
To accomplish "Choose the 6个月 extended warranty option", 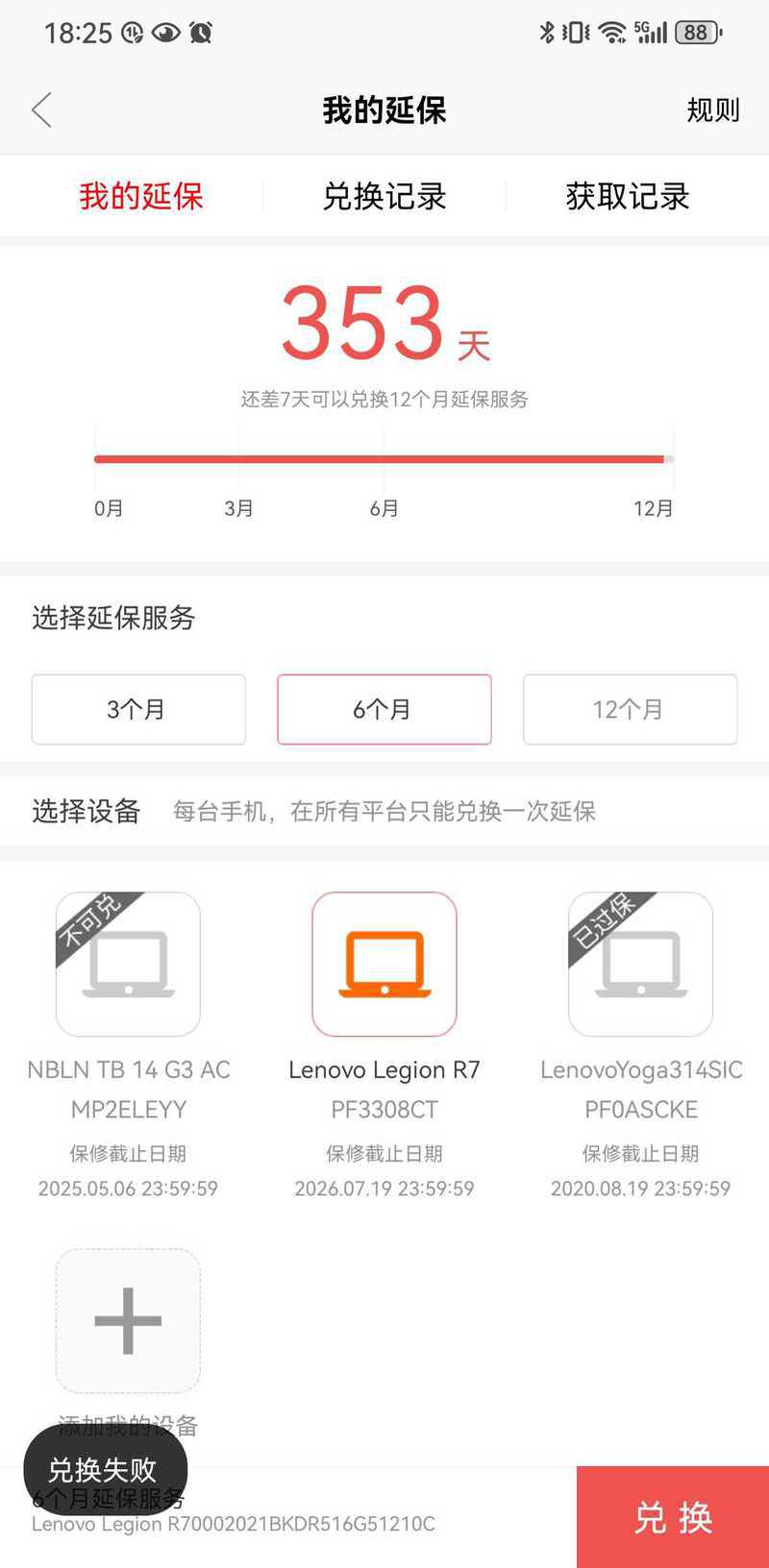I will (384, 709).
